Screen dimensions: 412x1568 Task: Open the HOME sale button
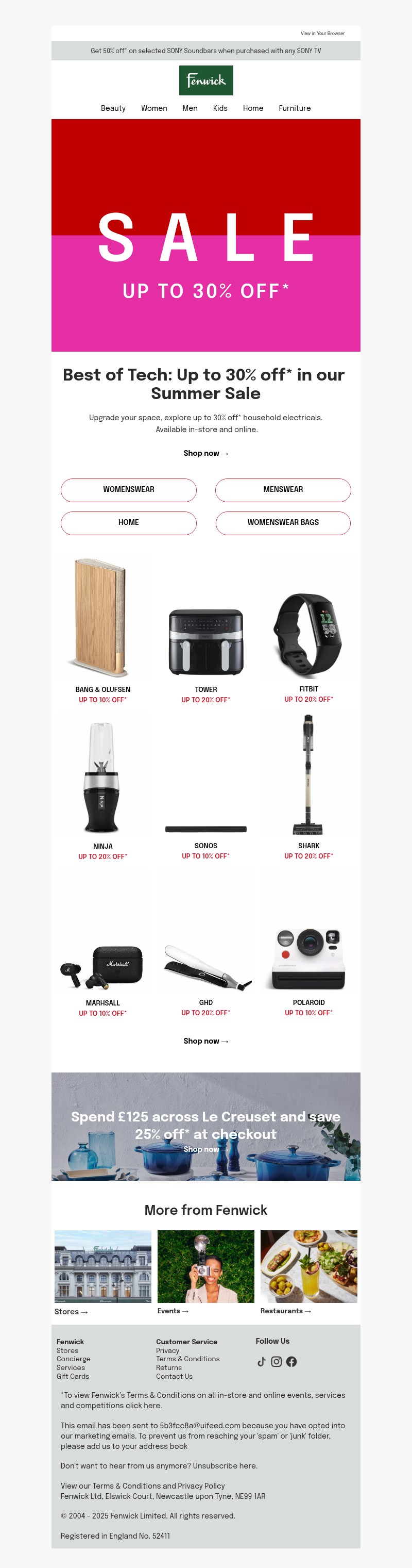point(129,523)
